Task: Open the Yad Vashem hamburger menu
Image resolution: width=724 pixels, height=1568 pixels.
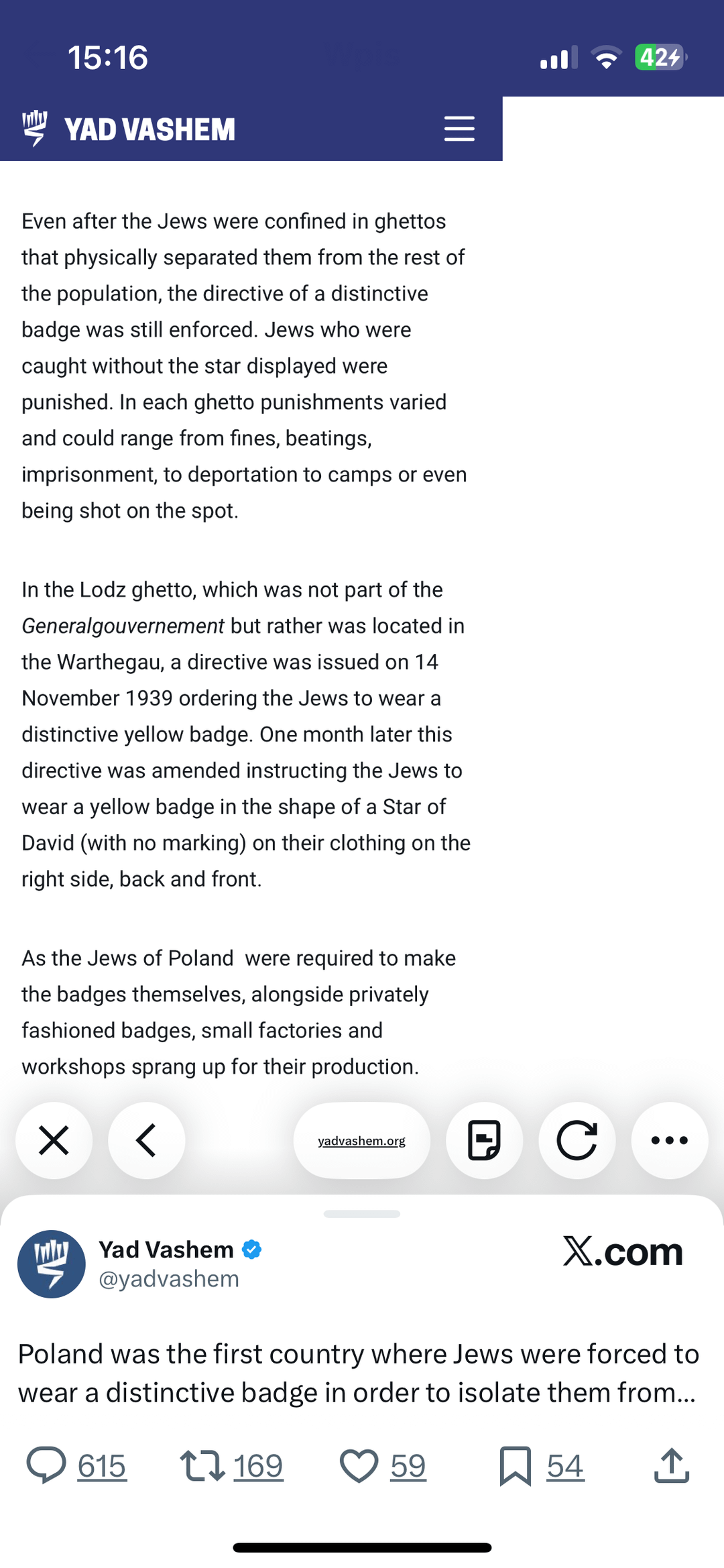Action: tap(459, 128)
